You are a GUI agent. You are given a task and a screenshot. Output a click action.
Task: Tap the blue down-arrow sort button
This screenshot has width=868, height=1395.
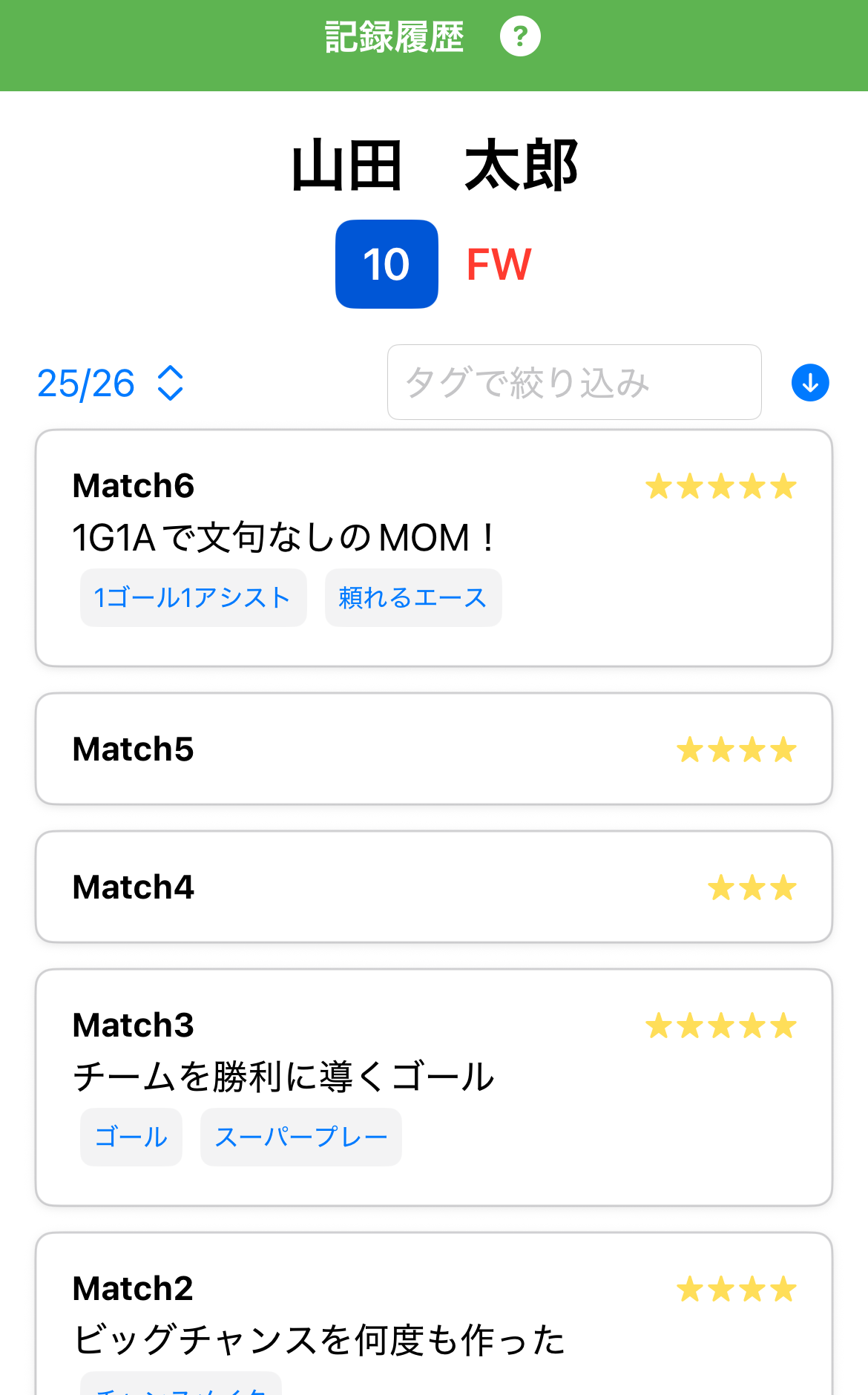pyautogui.click(x=810, y=383)
